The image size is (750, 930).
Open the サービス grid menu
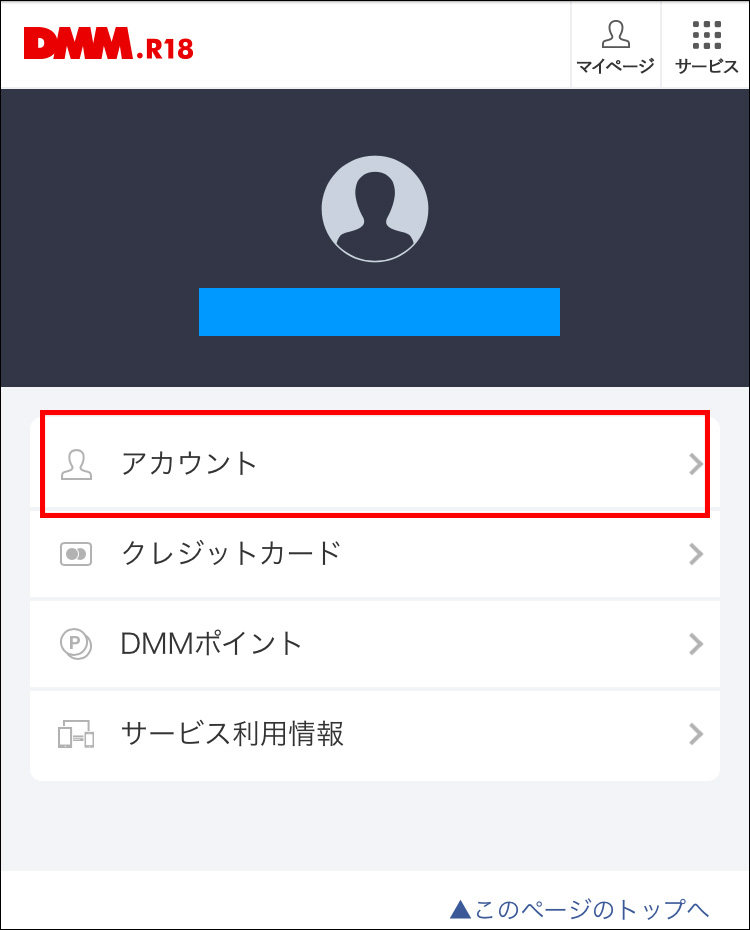click(x=706, y=46)
